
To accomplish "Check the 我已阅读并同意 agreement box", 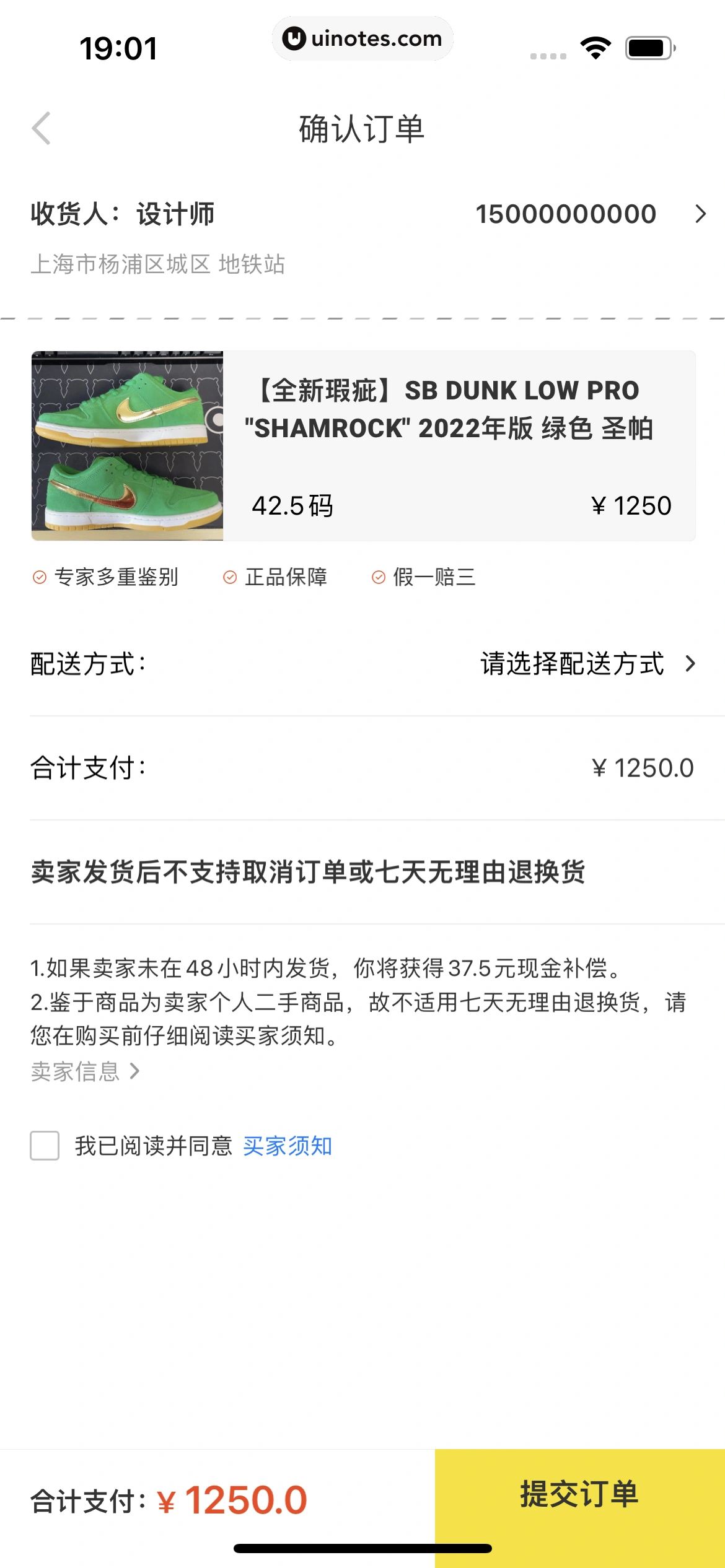I will pyautogui.click(x=45, y=1146).
